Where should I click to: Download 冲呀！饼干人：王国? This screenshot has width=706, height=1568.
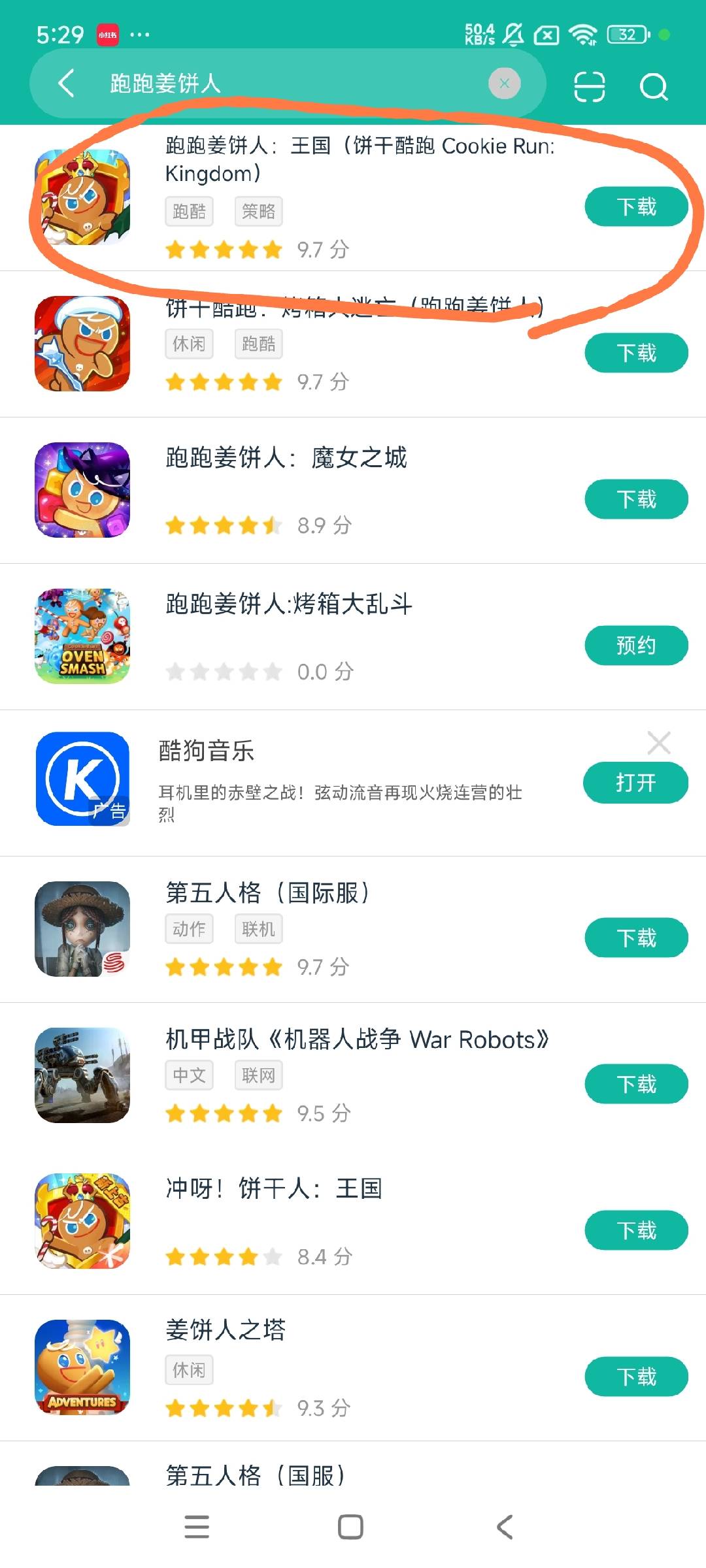coord(635,1232)
